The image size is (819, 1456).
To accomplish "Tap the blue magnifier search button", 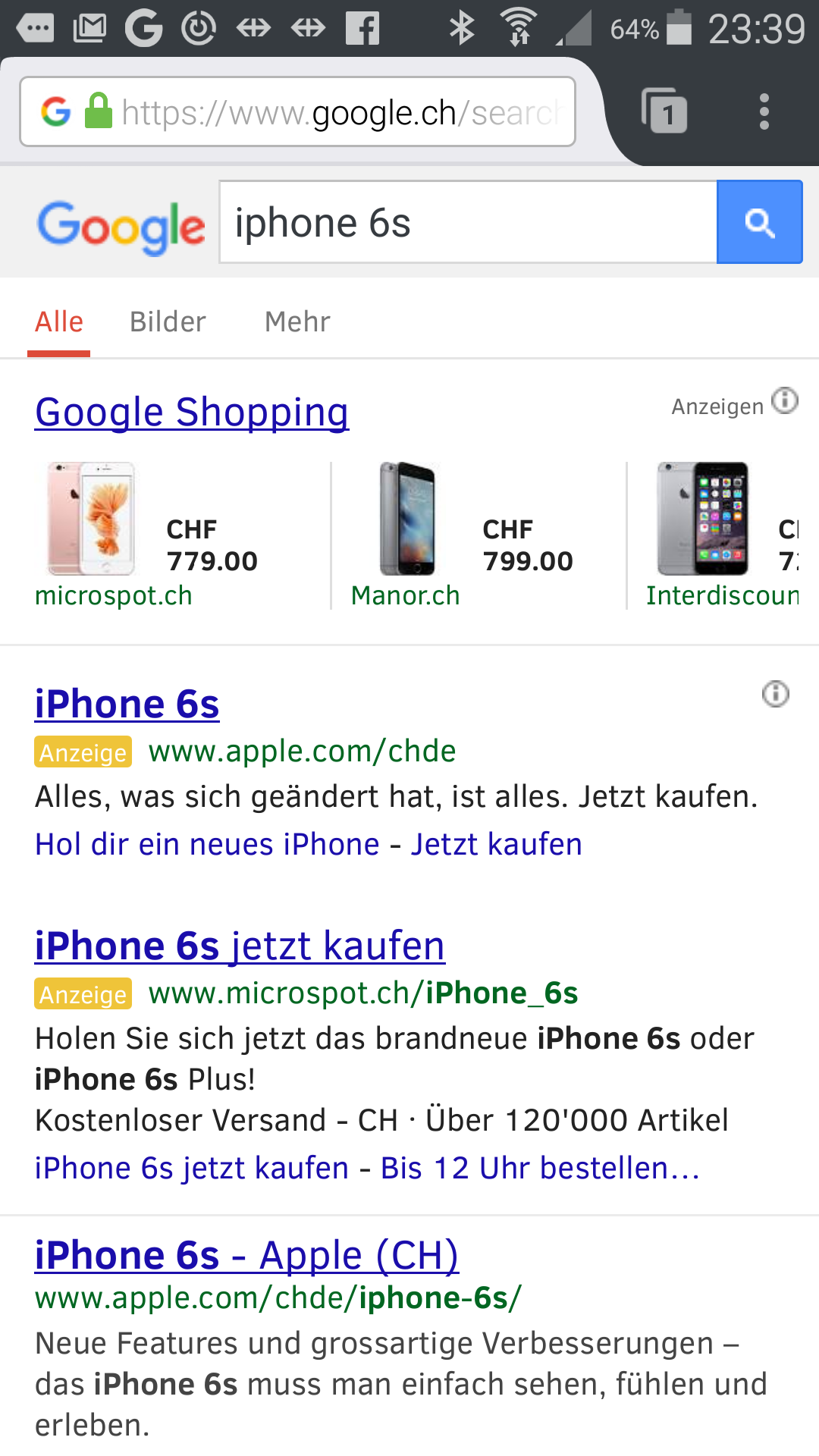I will (759, 222).
